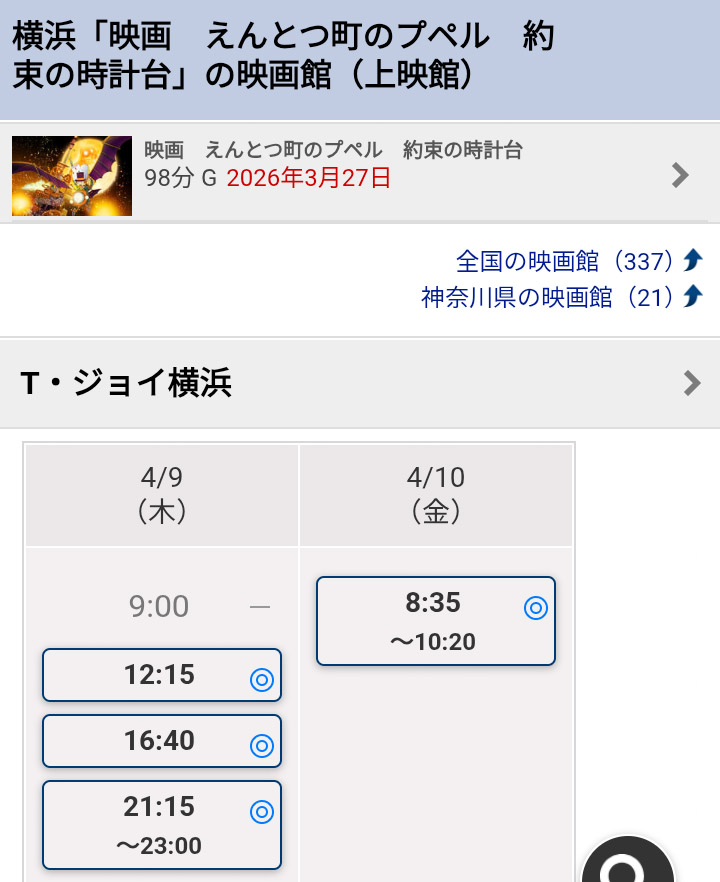Book the 21:15 showing ending 23:00
The width and height of the screenshot is (720, 882).
pyautogui.click(x=162, y=825)
